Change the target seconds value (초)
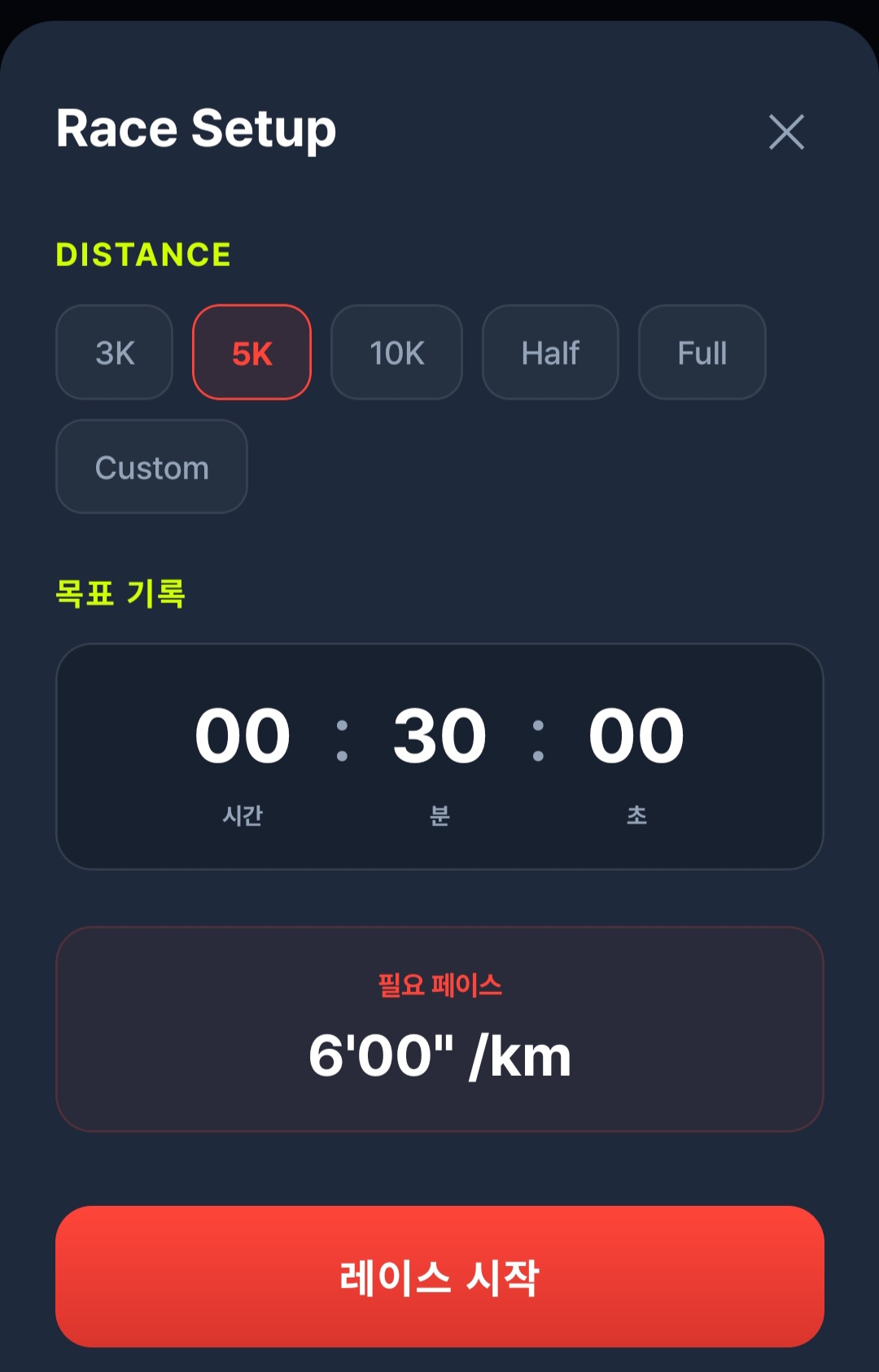879x1372 pixels. pyautogui.click(x=636, y=736)
